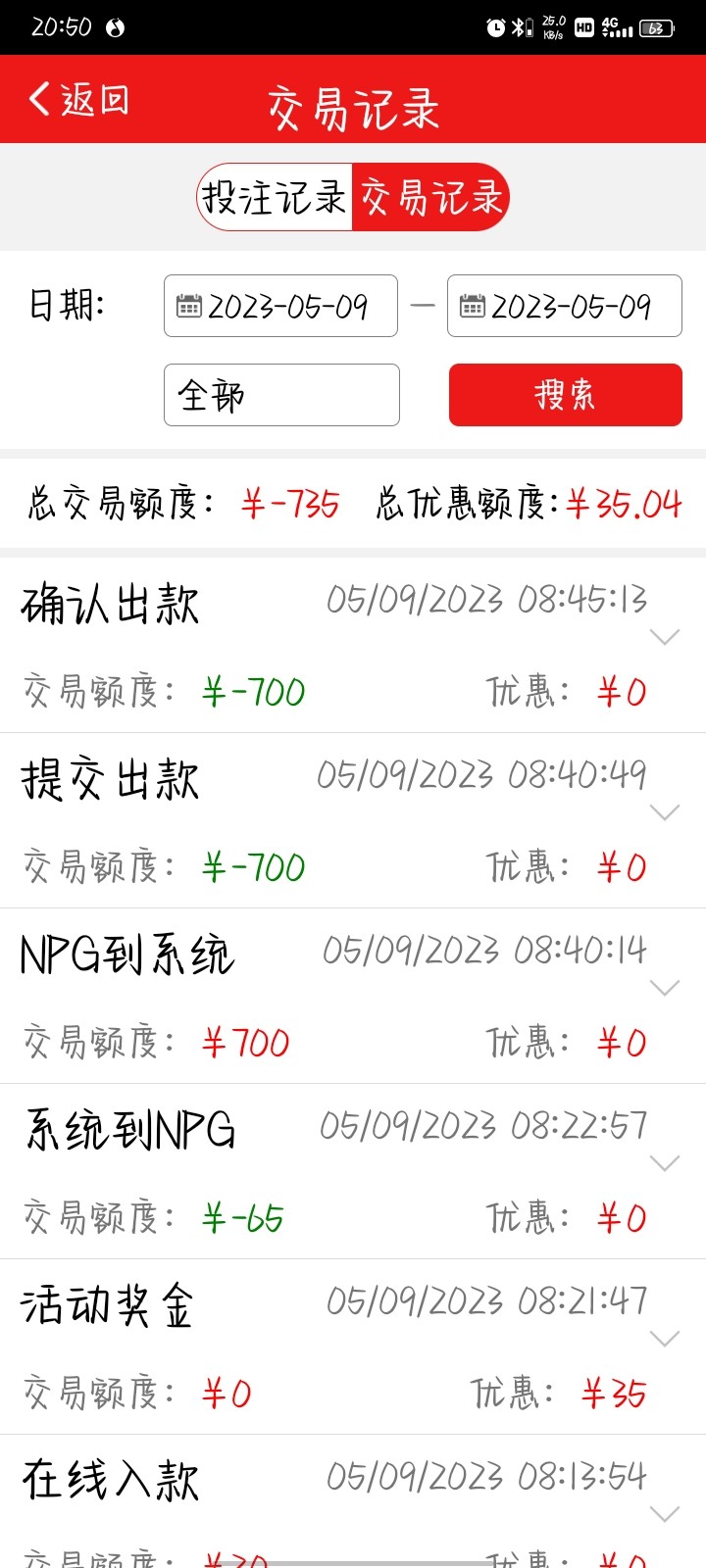Image resolution: width=706 pixels, height=1568 pixels.
Task: Tap the HD icon in the status bar
Action: (x=583, y=27)
